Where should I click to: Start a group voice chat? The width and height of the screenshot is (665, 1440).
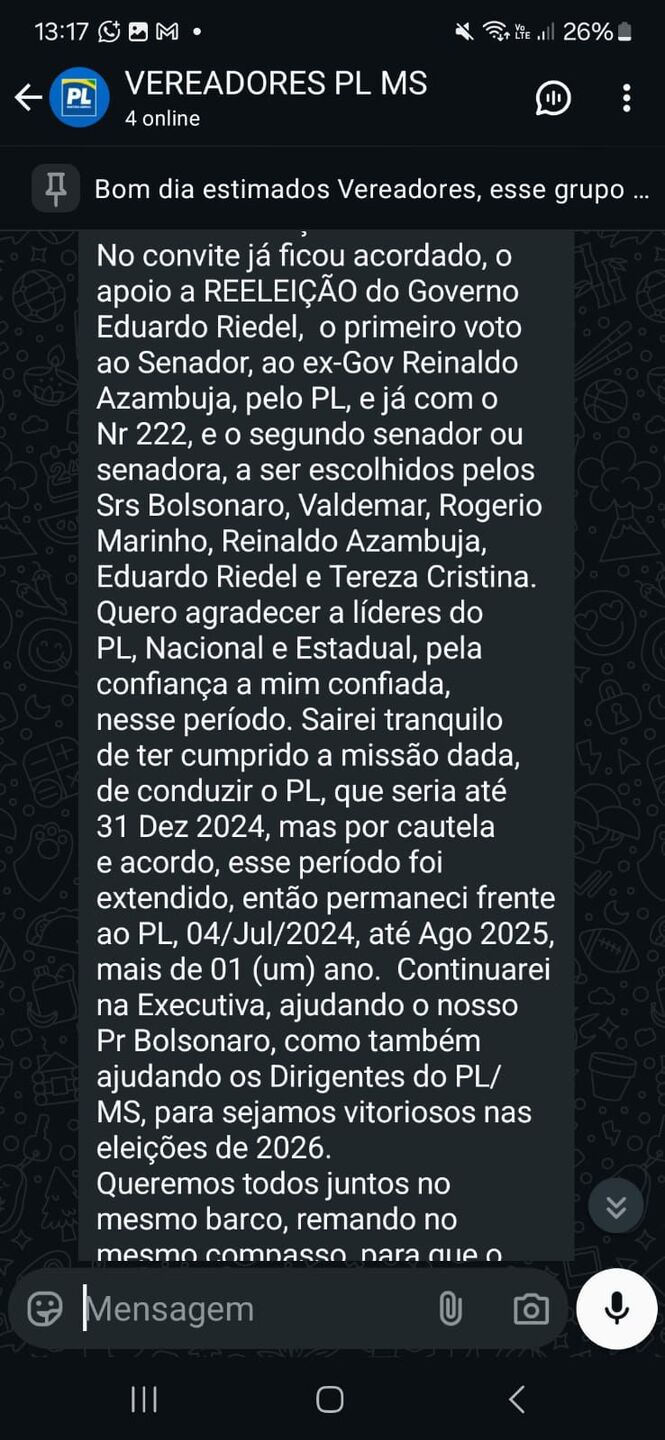click(553, 98)
